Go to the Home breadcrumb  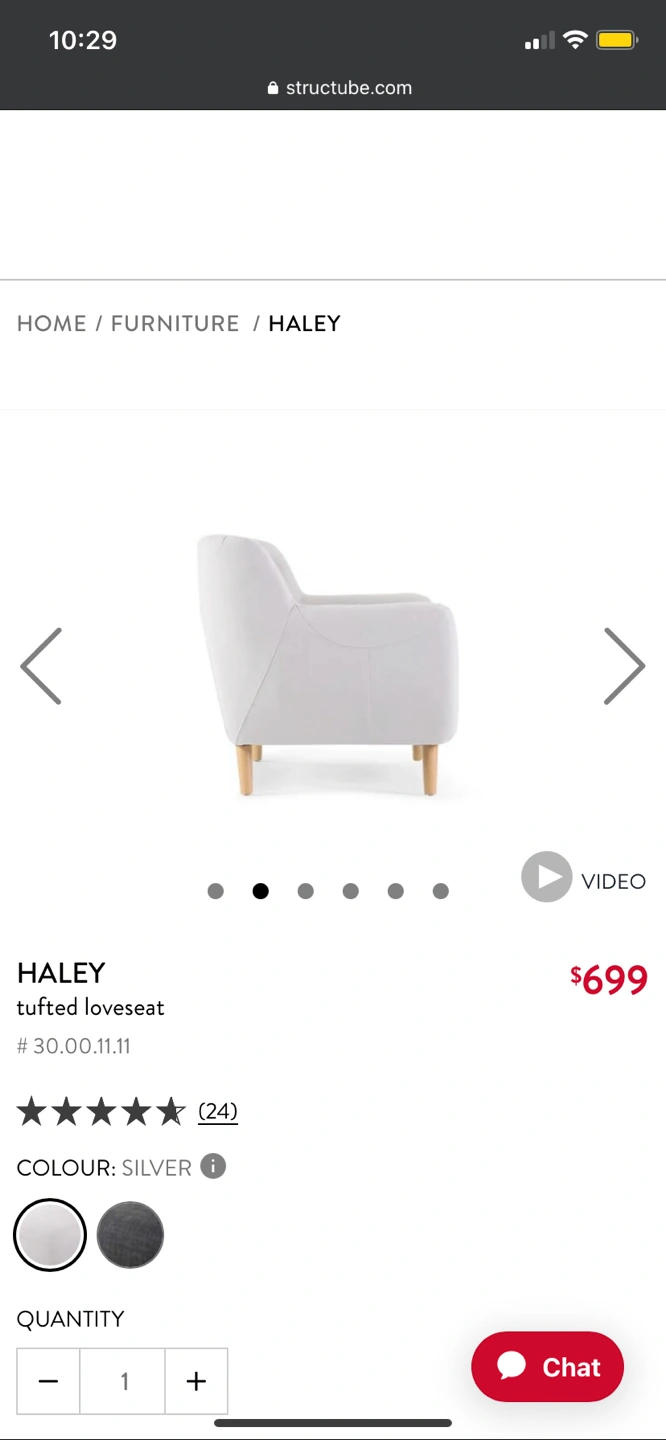(52, 324)
